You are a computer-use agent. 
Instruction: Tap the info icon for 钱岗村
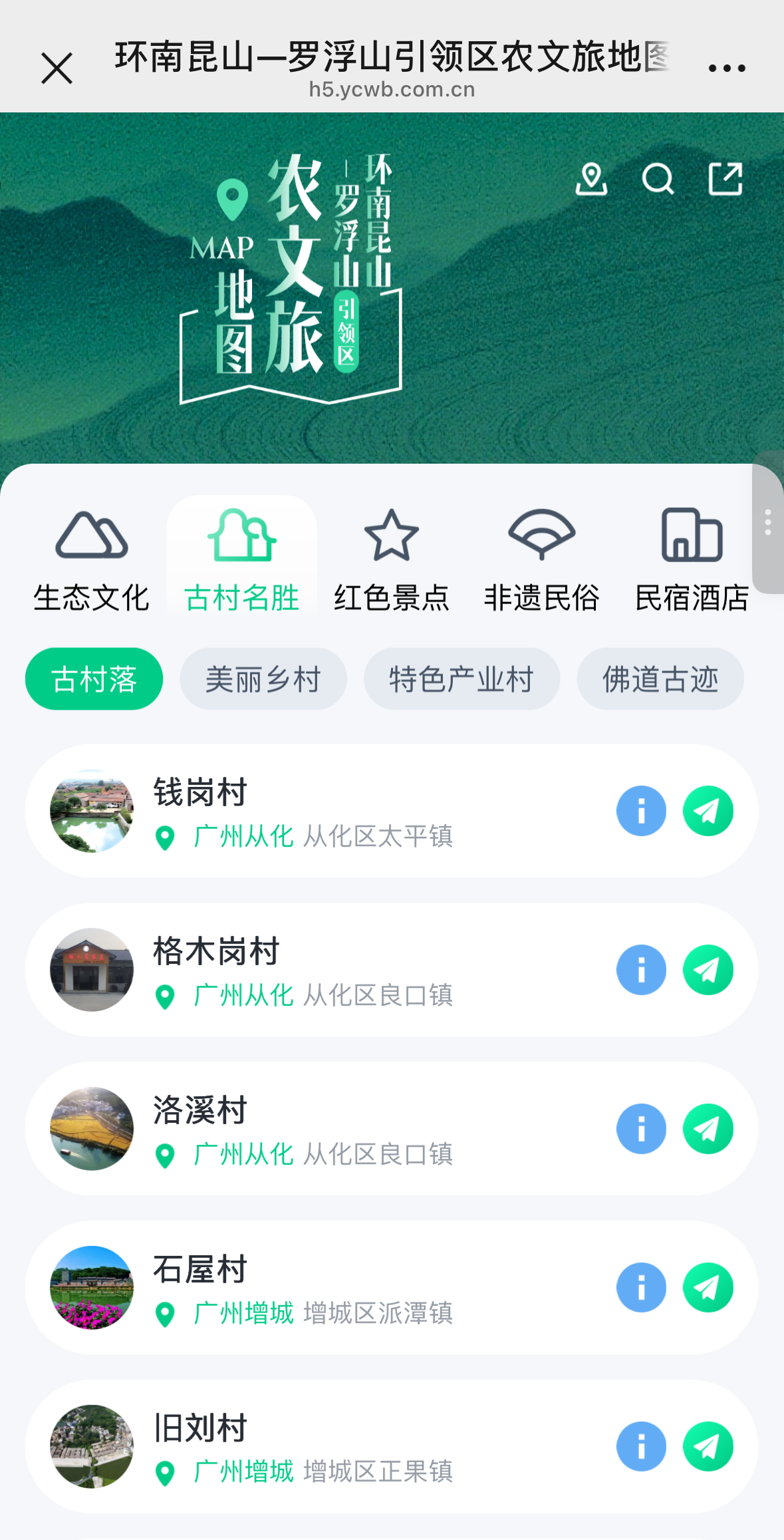coord(641,811)
